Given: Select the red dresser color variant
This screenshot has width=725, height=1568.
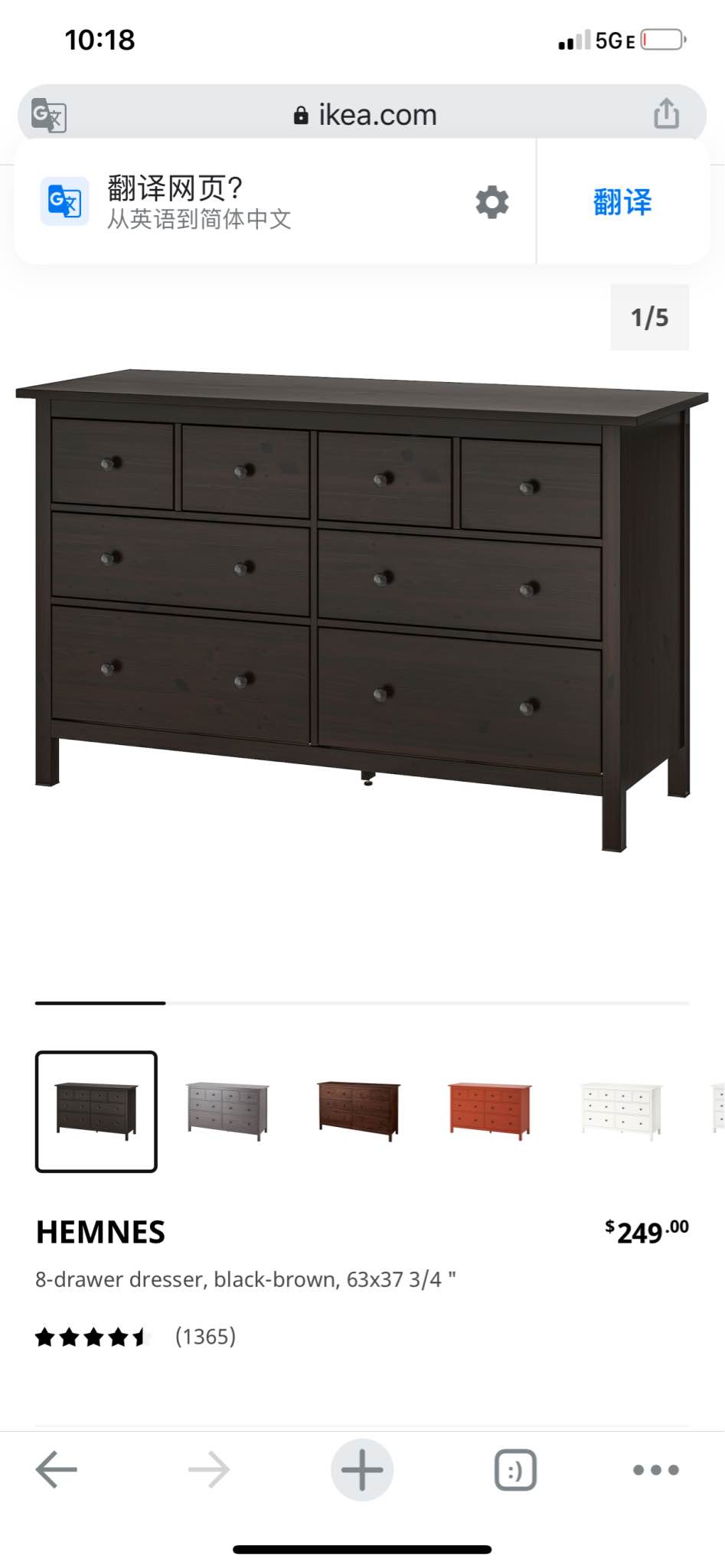Looking at the screenshot, I should pos(490,1111).
